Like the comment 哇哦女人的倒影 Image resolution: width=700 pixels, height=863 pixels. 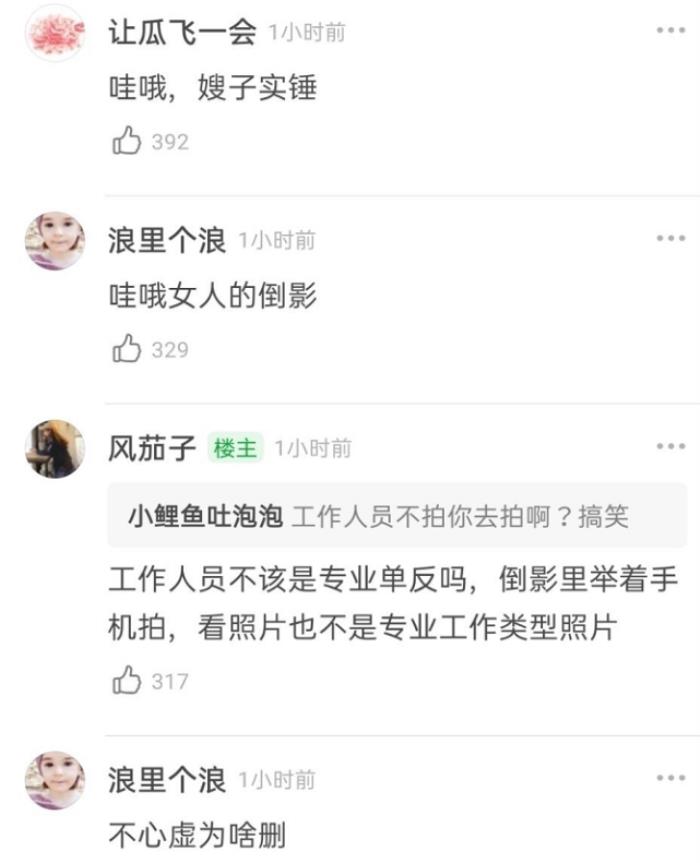click(127, 349)
